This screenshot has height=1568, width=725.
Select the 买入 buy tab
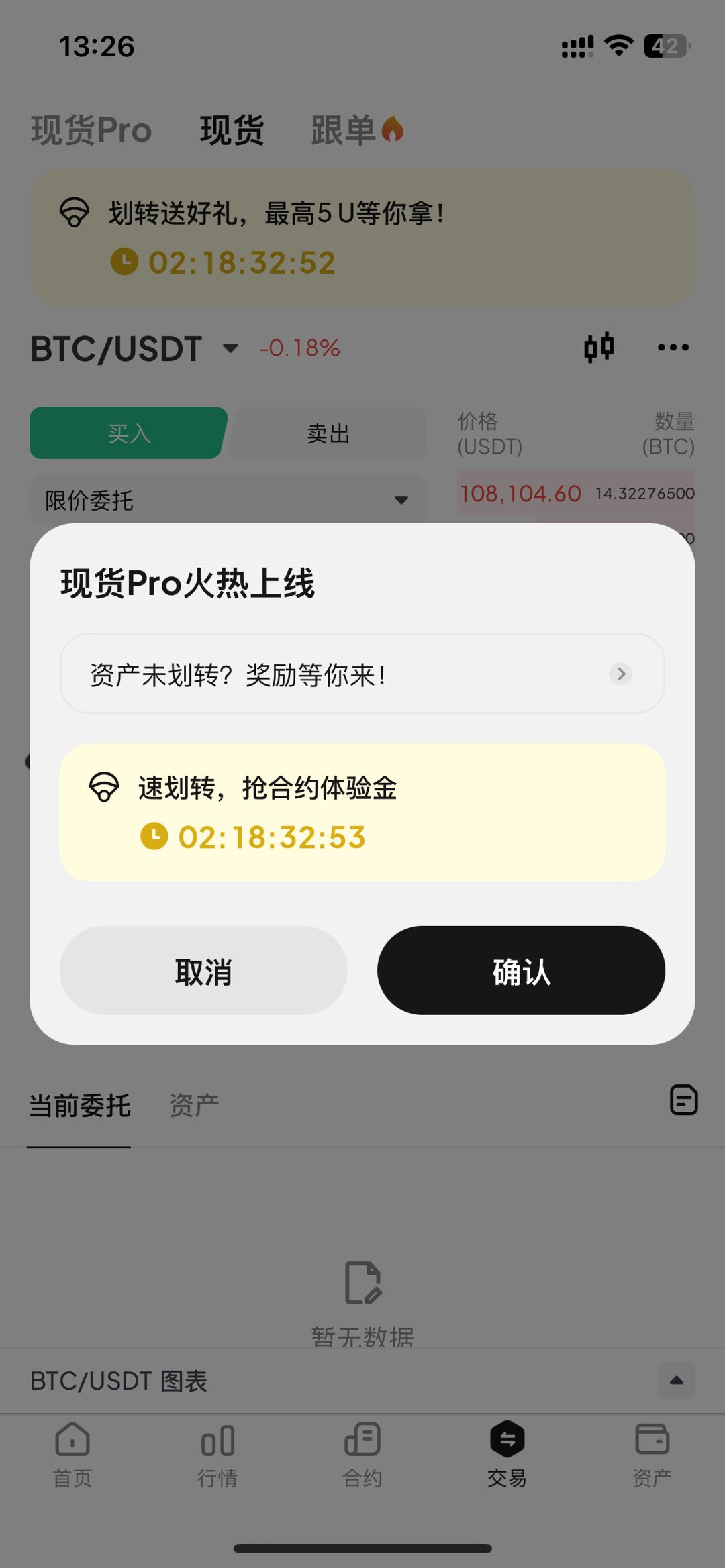coord(129,433)
